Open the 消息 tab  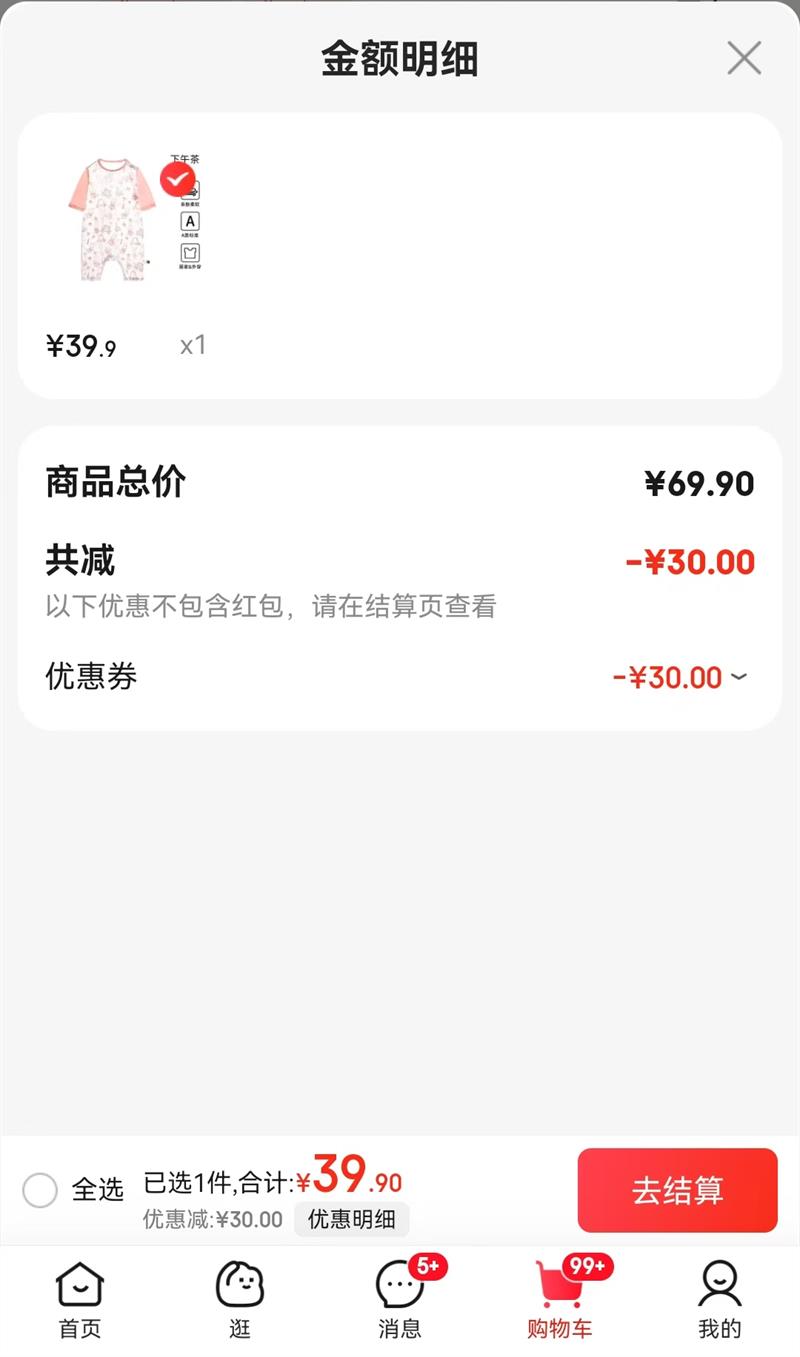[x=400, y=1298]
